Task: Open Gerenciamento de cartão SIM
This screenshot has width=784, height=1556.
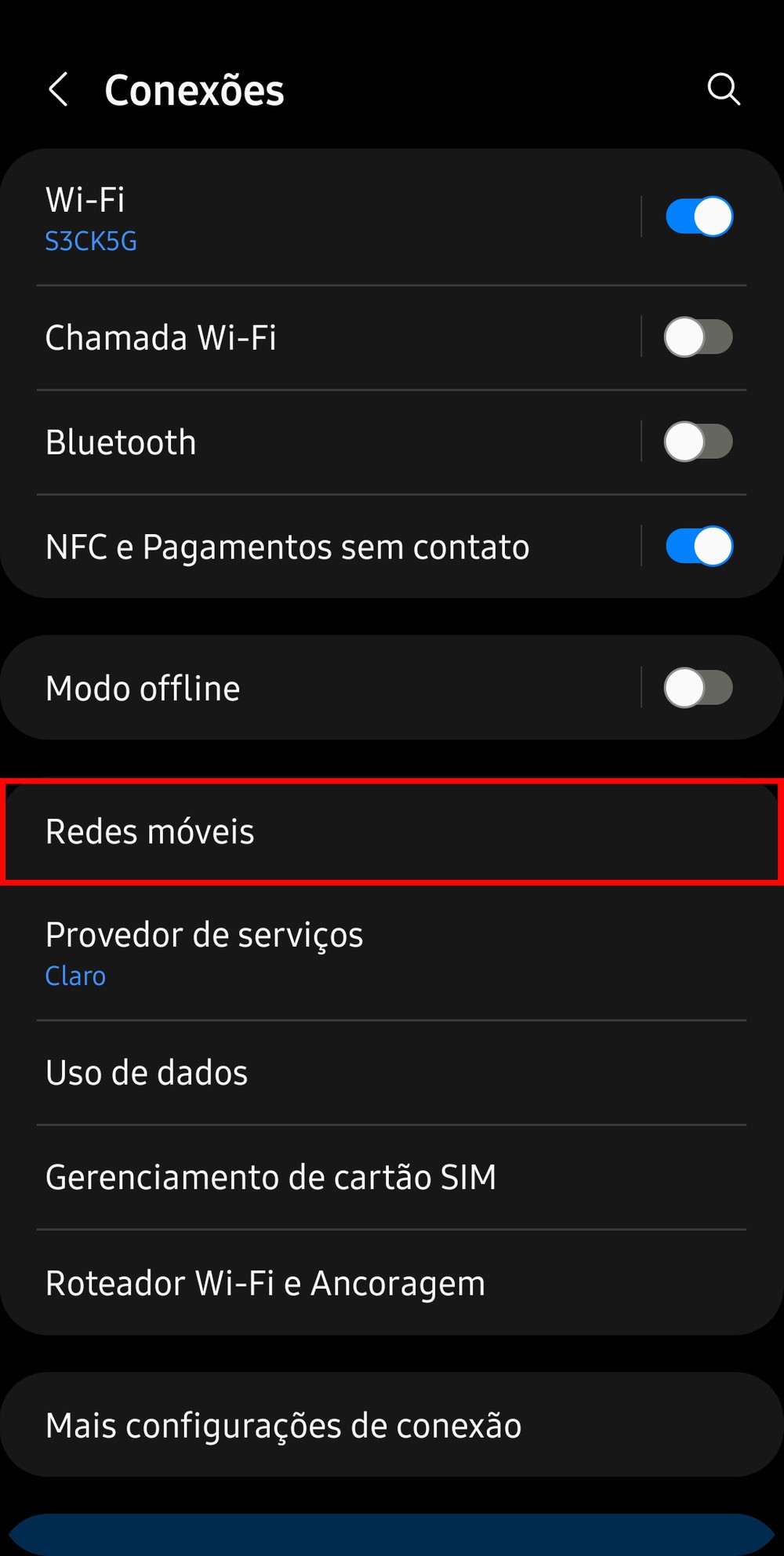Action: (392, 1177)
